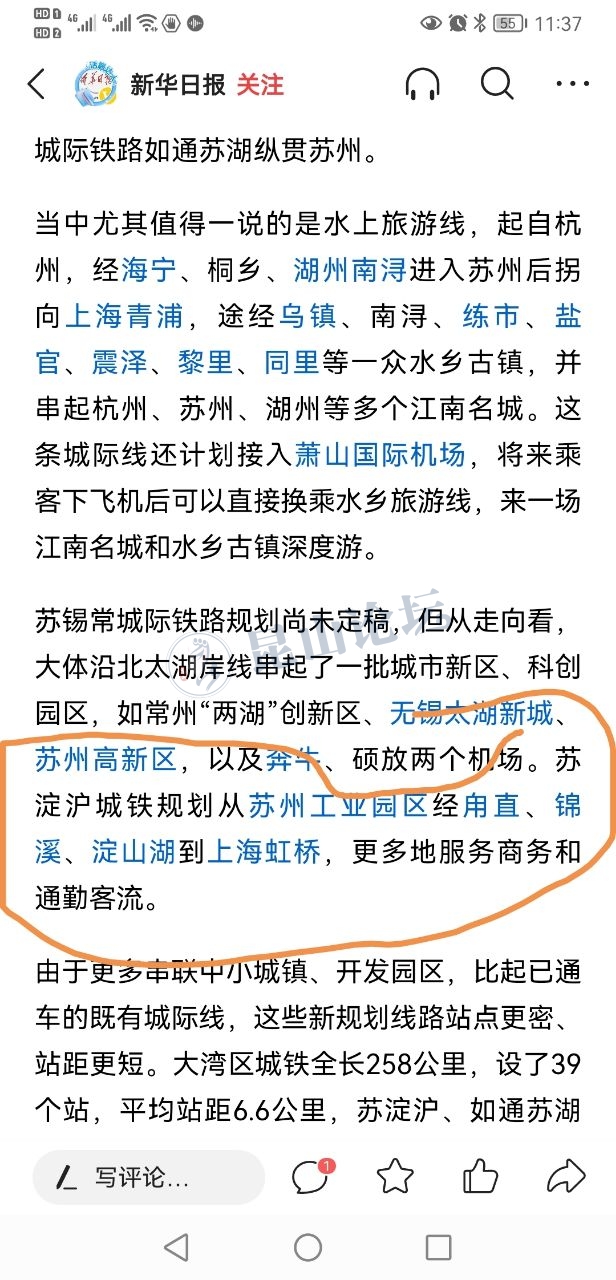This screenshot has height=1280, width=616.
Task: View comments via speech bubble icon
Action: 310,1177
